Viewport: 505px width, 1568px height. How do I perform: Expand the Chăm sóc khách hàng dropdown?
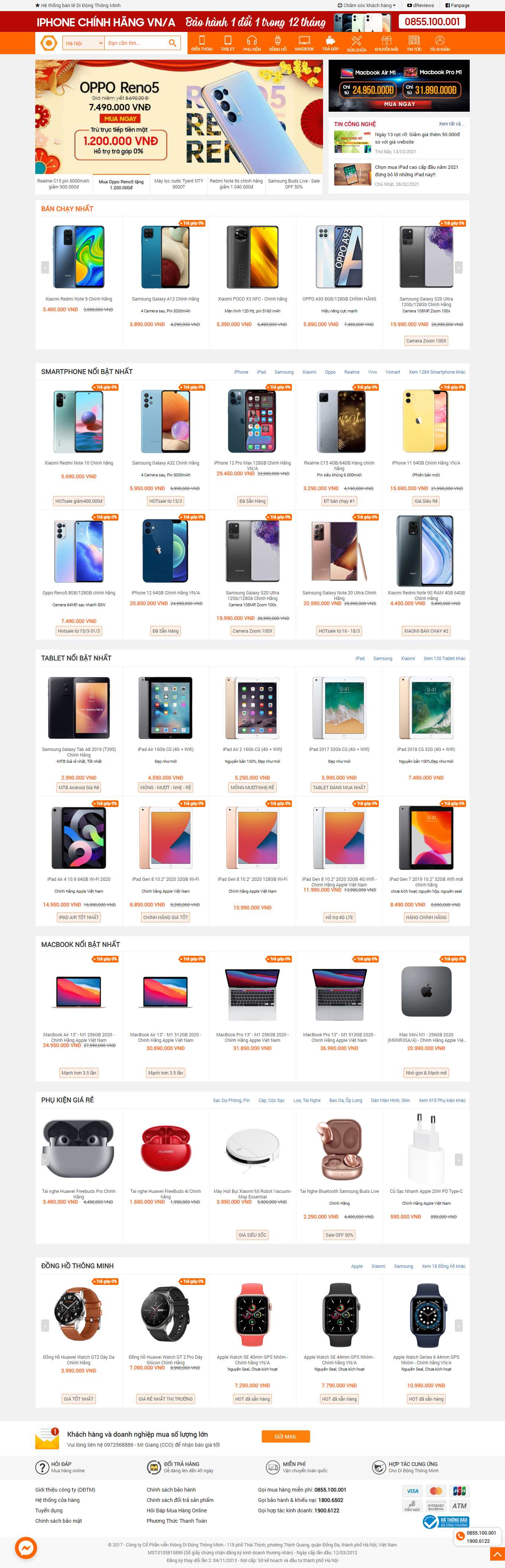point(366,6)
